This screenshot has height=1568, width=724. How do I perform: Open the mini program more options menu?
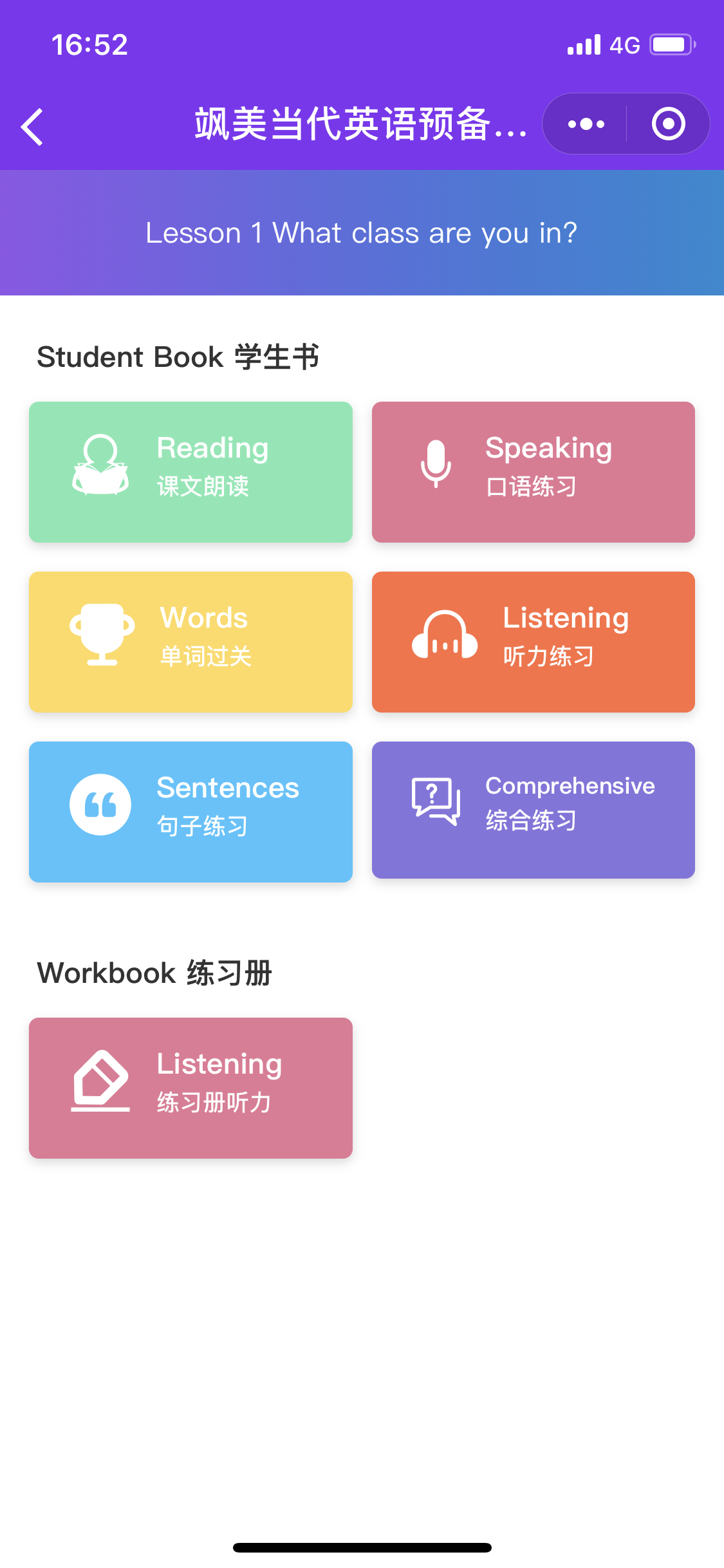tap(586, 124)
